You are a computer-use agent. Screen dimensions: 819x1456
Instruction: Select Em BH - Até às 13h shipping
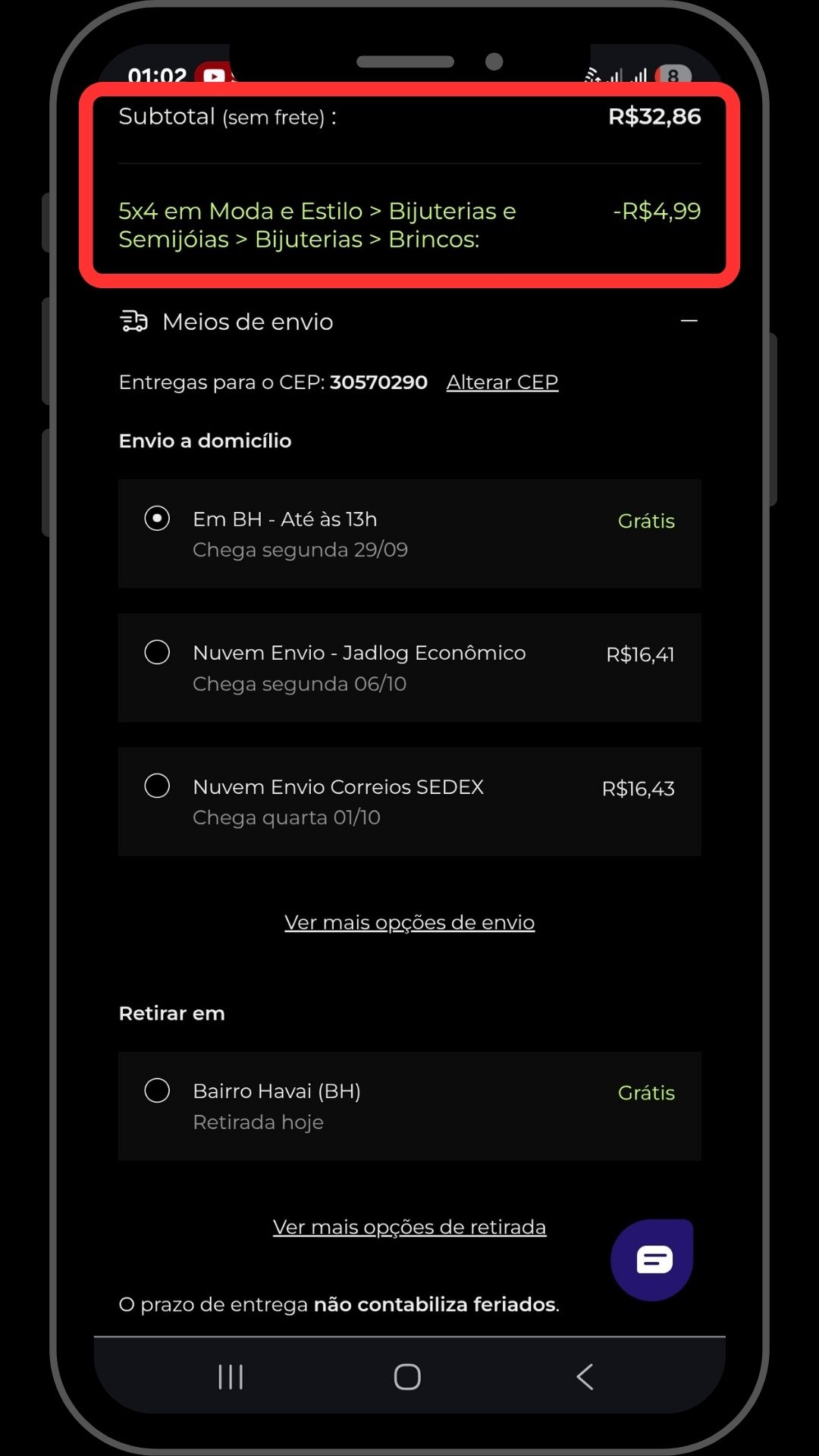409,534
